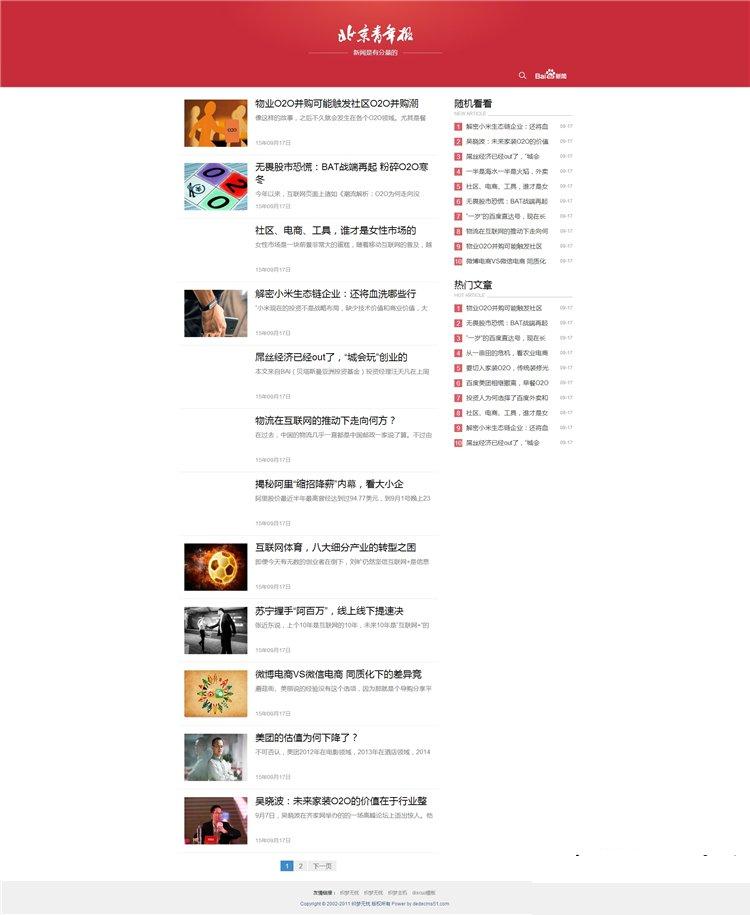
Task: Open article 吴晓波：未来家装O2O的价值在于行业整
Action: click(x=341, y=801)
